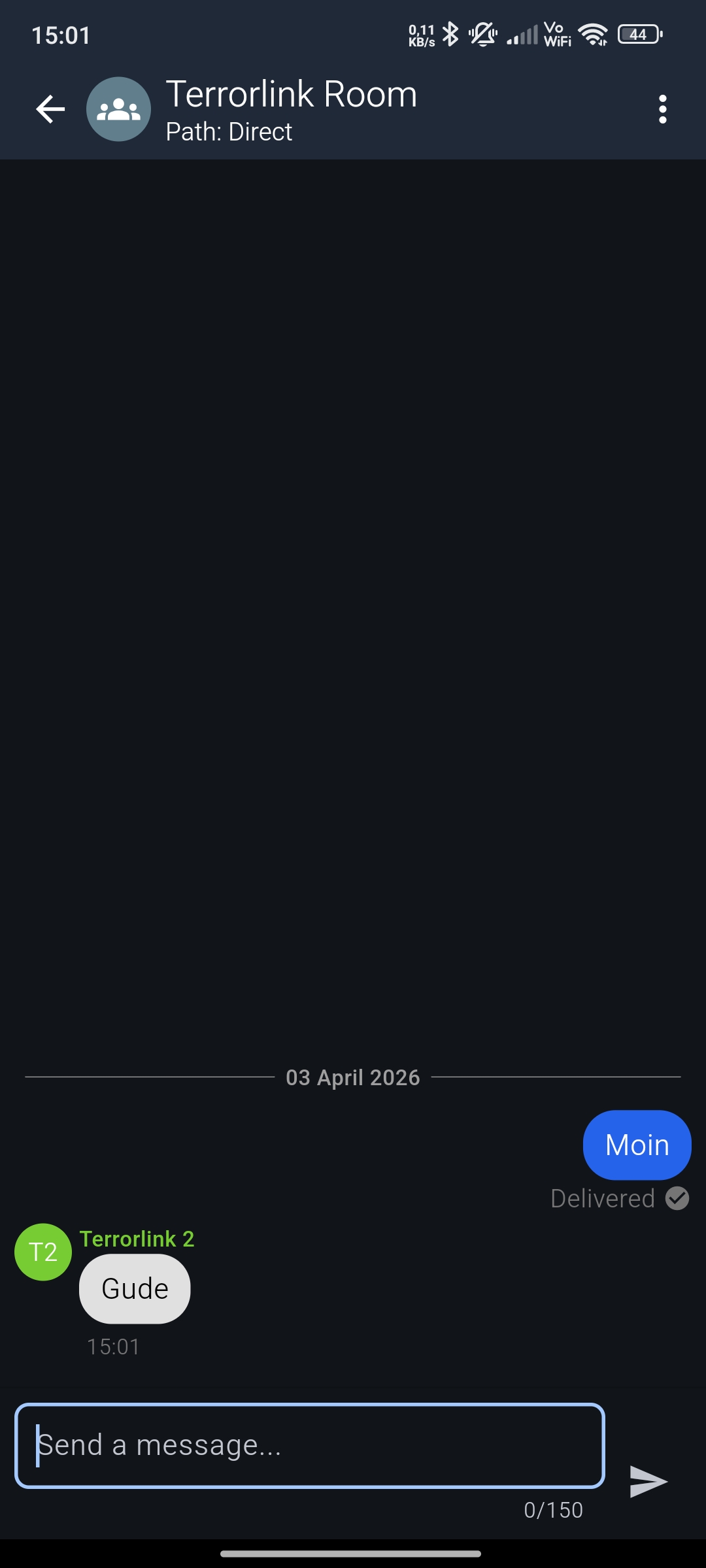Viewport: 706px width, 1568px height.
Task: Focus the Send a message field
Action: [309, 1445]
